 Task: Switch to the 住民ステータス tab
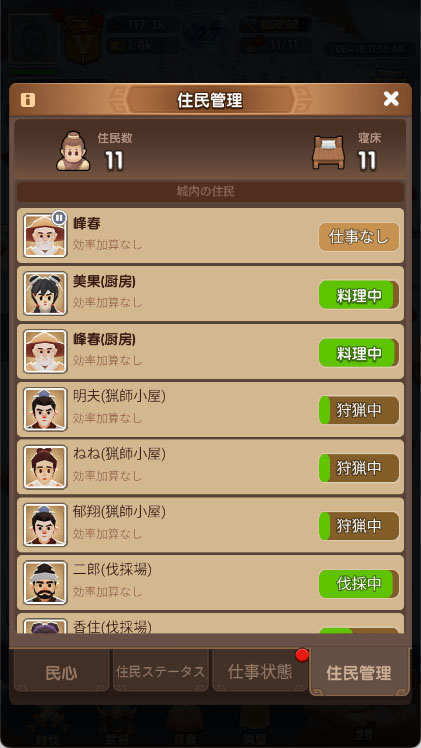coord(161,673)
